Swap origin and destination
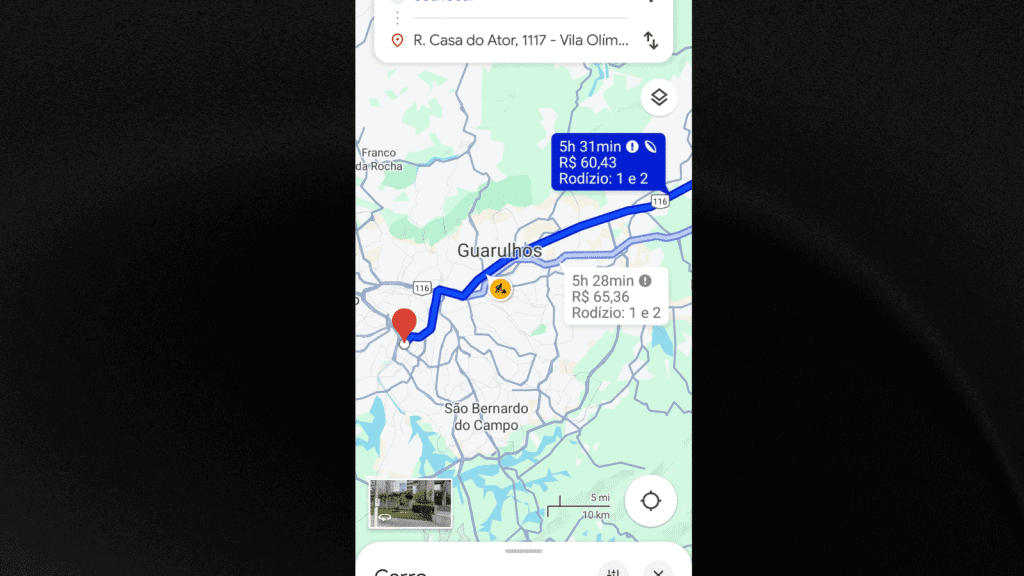 point(651,41)
